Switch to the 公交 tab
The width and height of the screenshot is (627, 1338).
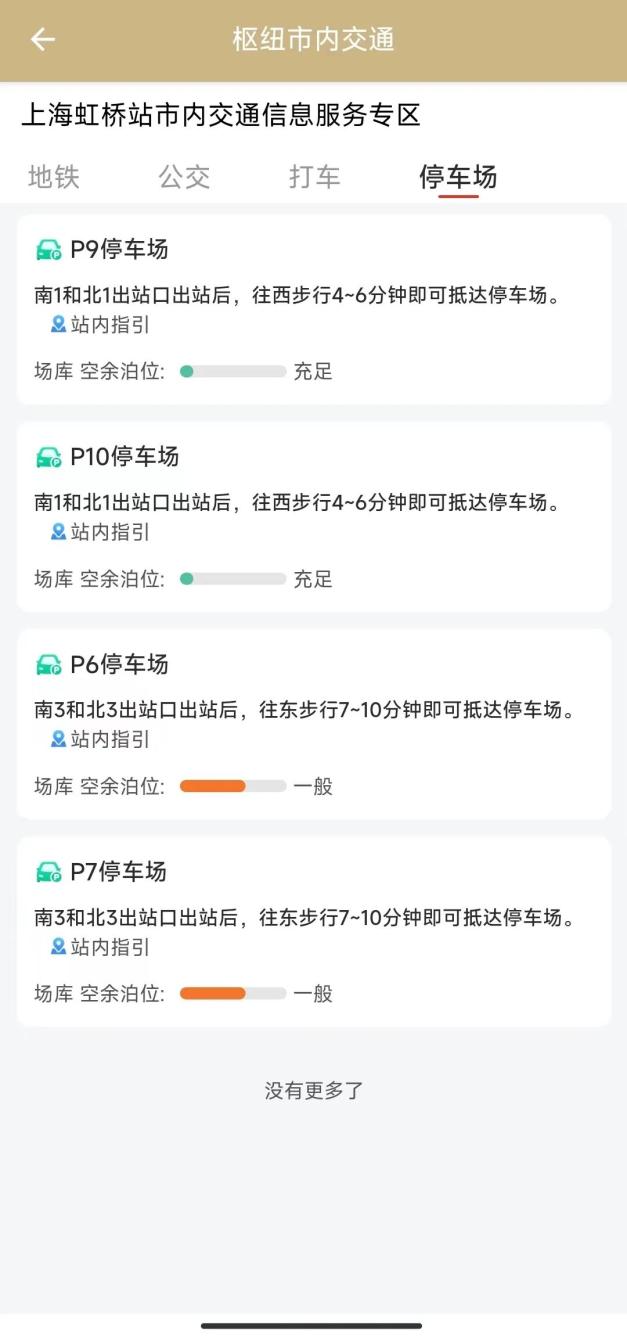(x=184, y=178)
